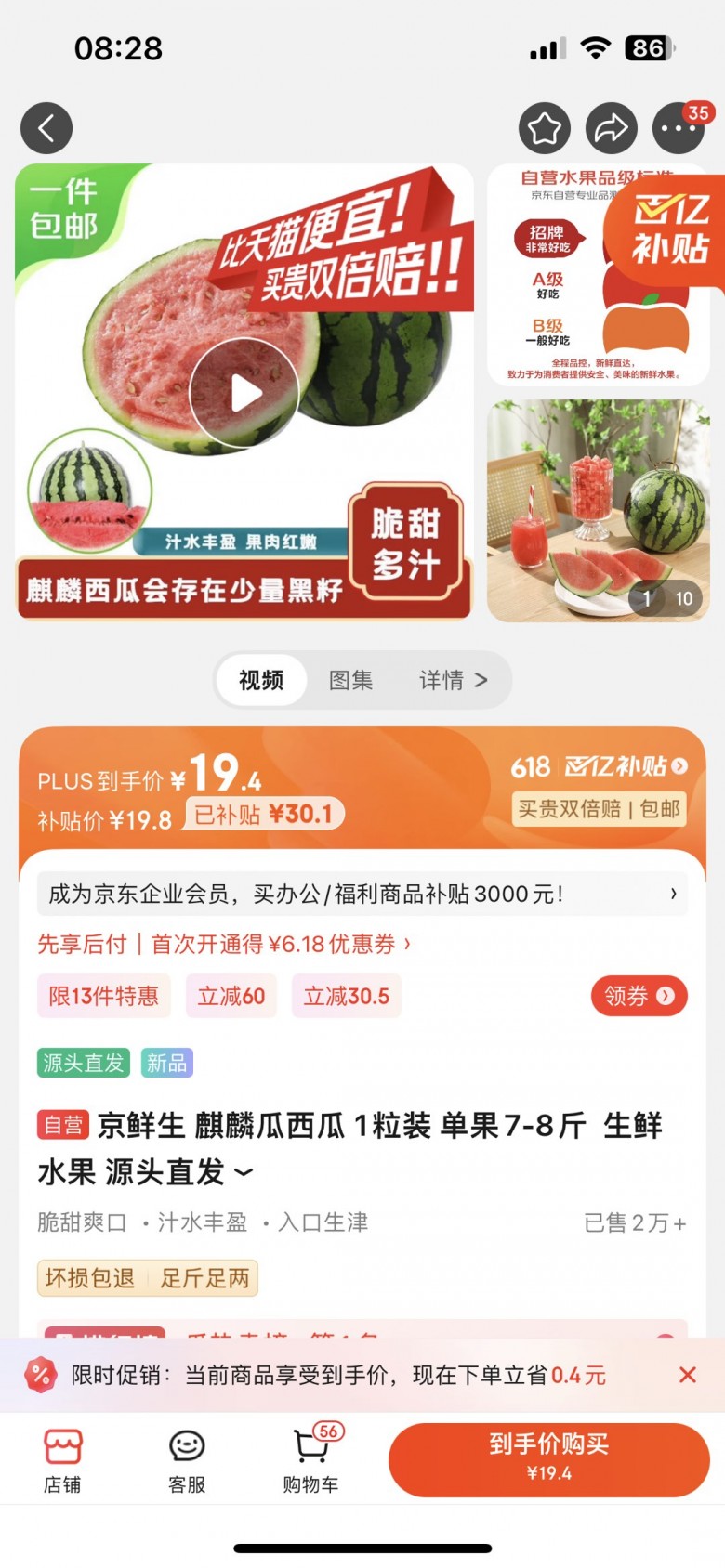
Task: Visit the 店铺 store page
Action: (62, 1458)
